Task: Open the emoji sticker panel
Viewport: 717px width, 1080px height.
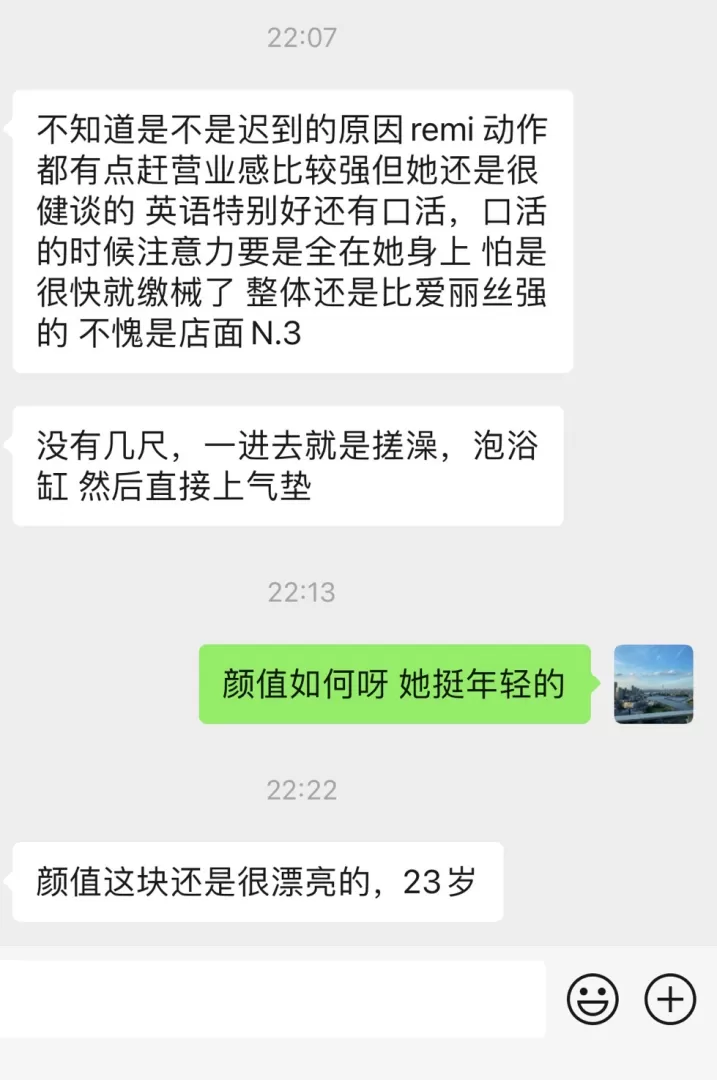Action: click(x=593, y=998)
